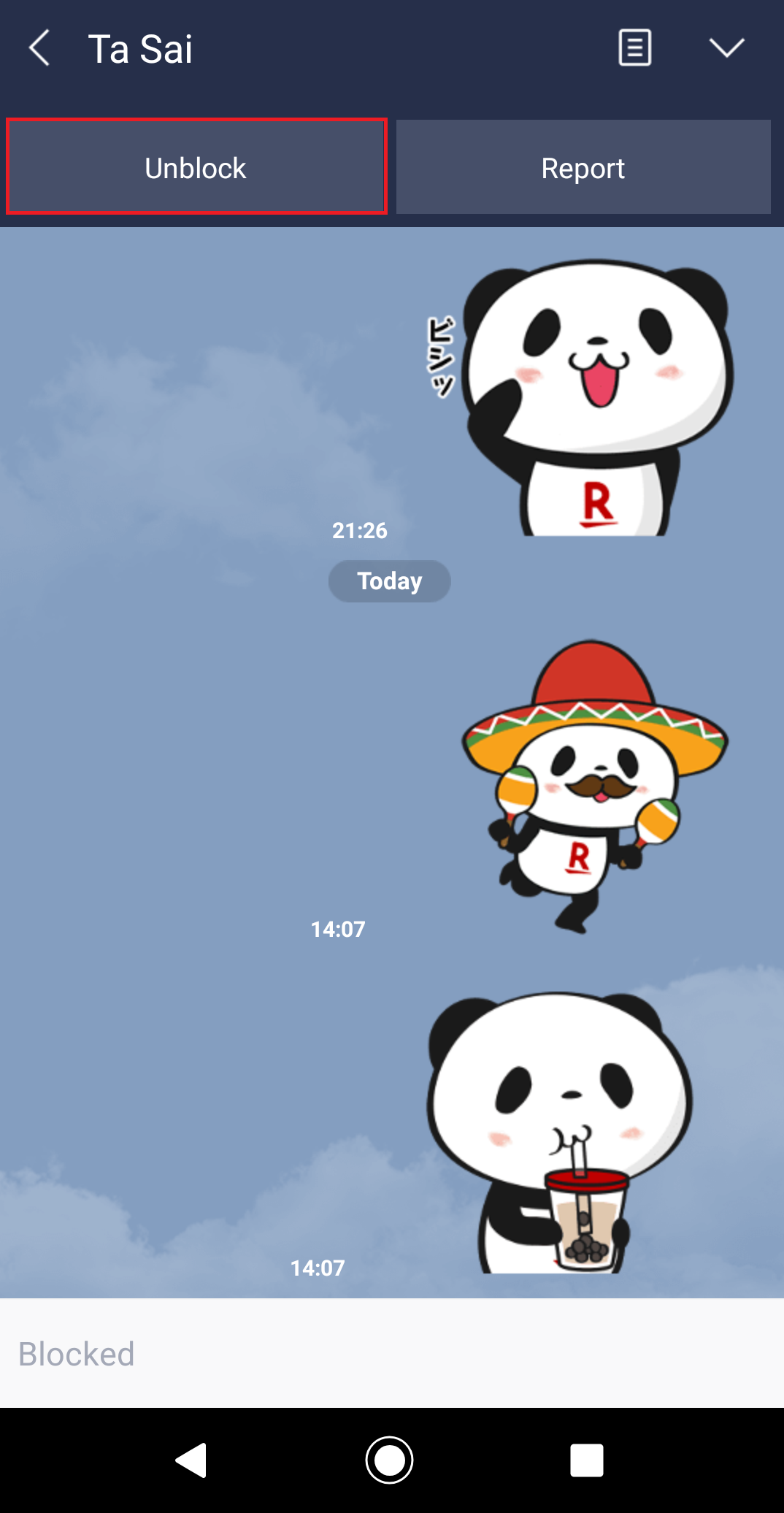Open the notes icon in header

pos(634,48)
